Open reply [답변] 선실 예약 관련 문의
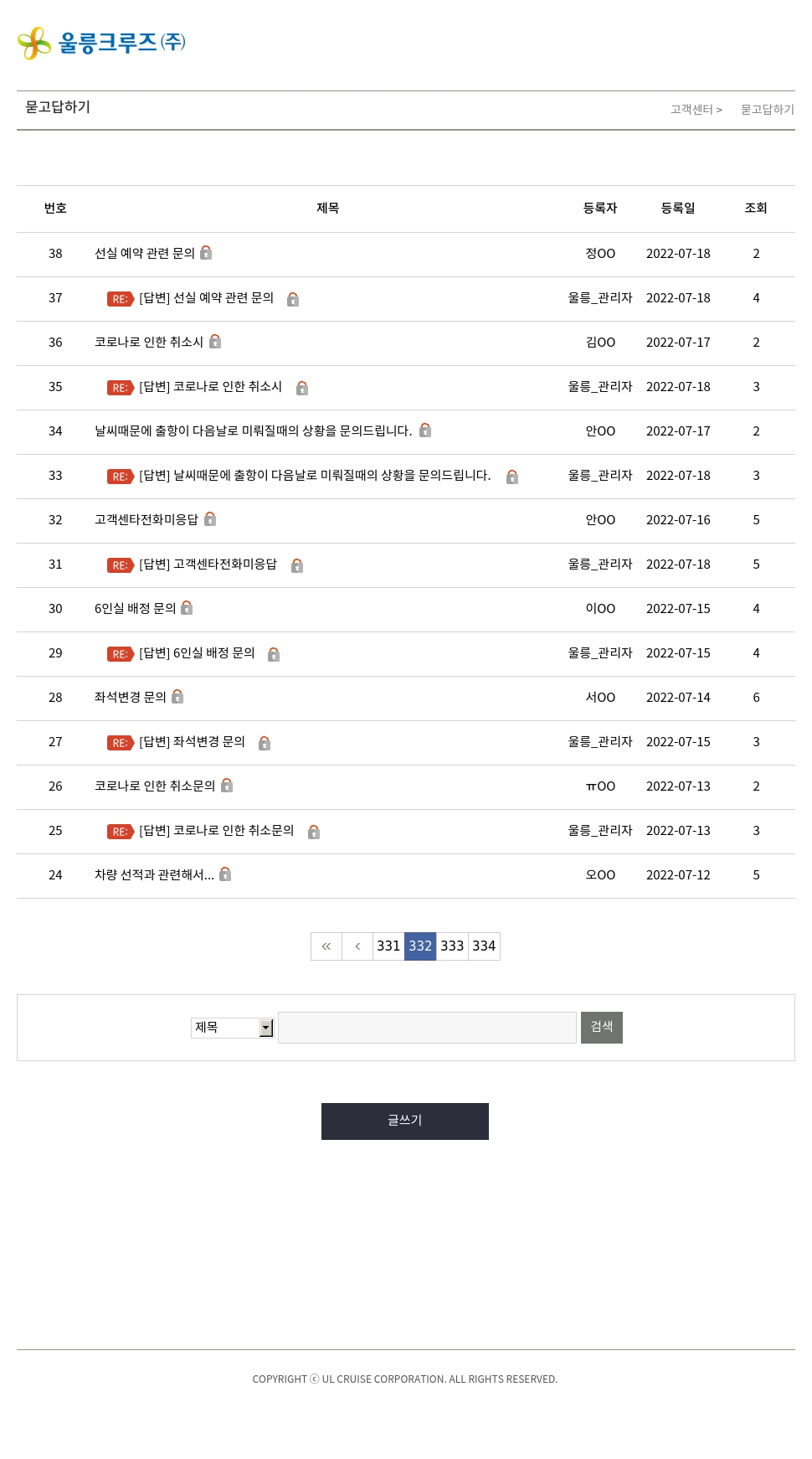The width and height of the screenshot is (812, 1459). tap(206, 298)
